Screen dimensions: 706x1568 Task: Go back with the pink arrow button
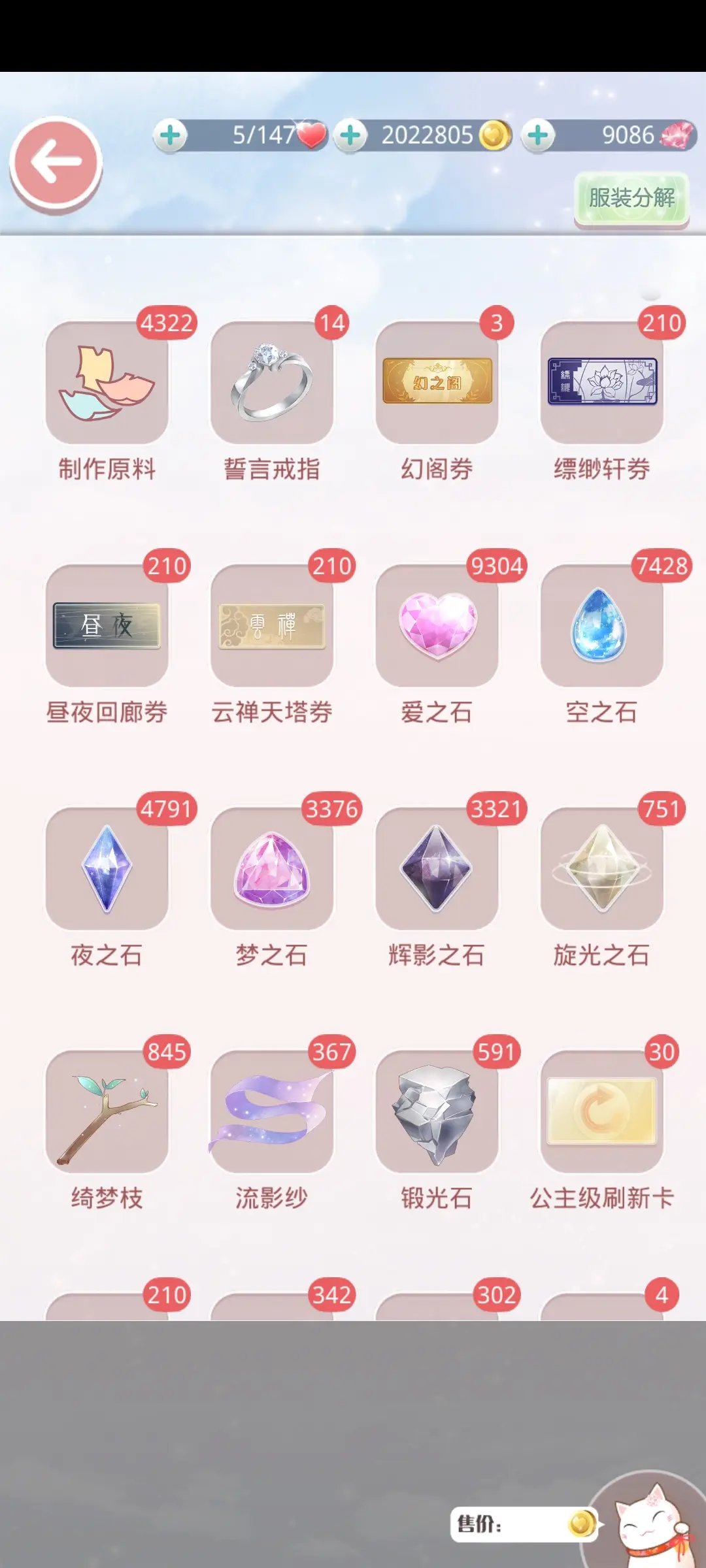point(56,163)
